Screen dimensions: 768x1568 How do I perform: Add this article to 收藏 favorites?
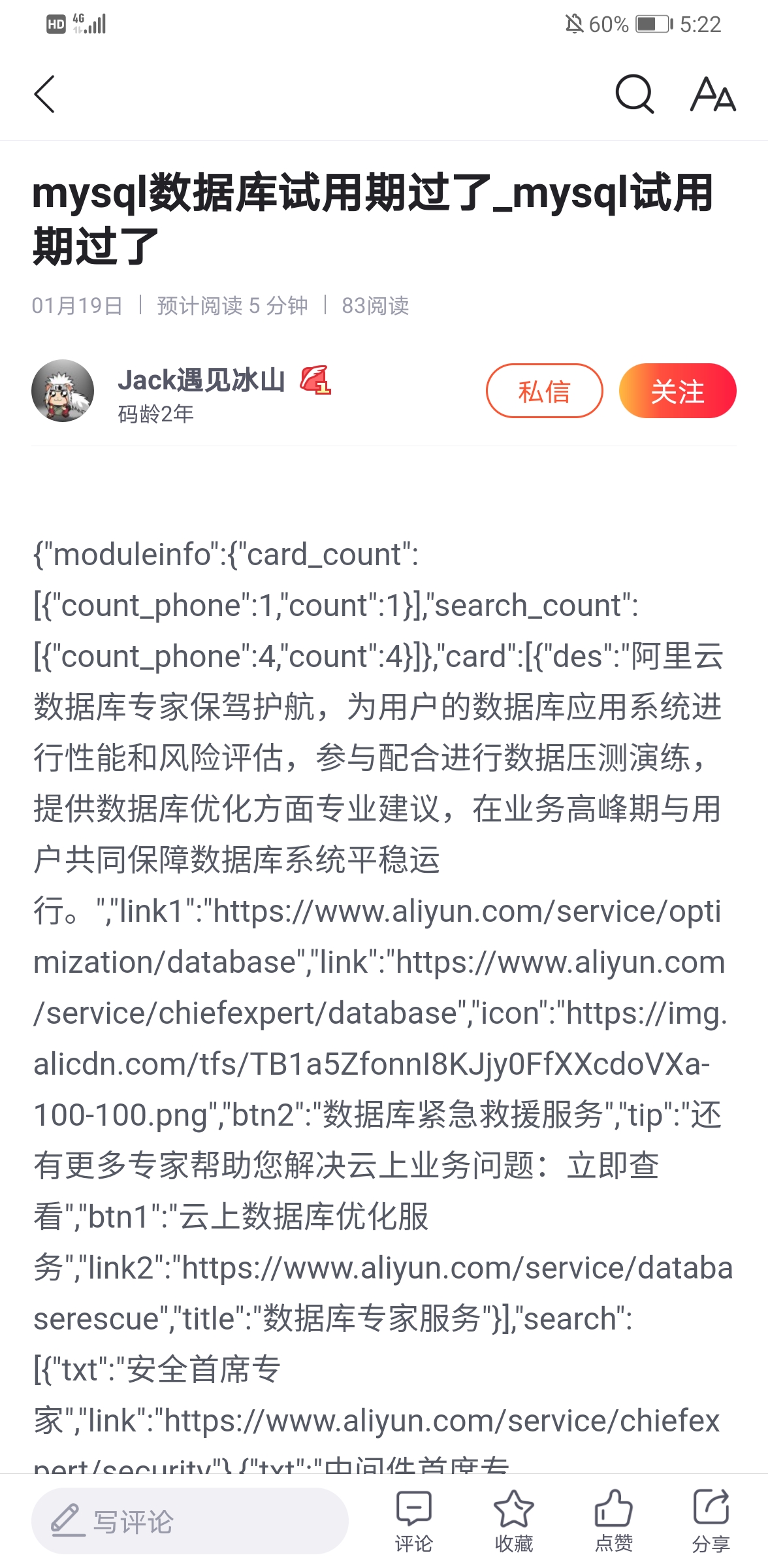click(513, 1521)
